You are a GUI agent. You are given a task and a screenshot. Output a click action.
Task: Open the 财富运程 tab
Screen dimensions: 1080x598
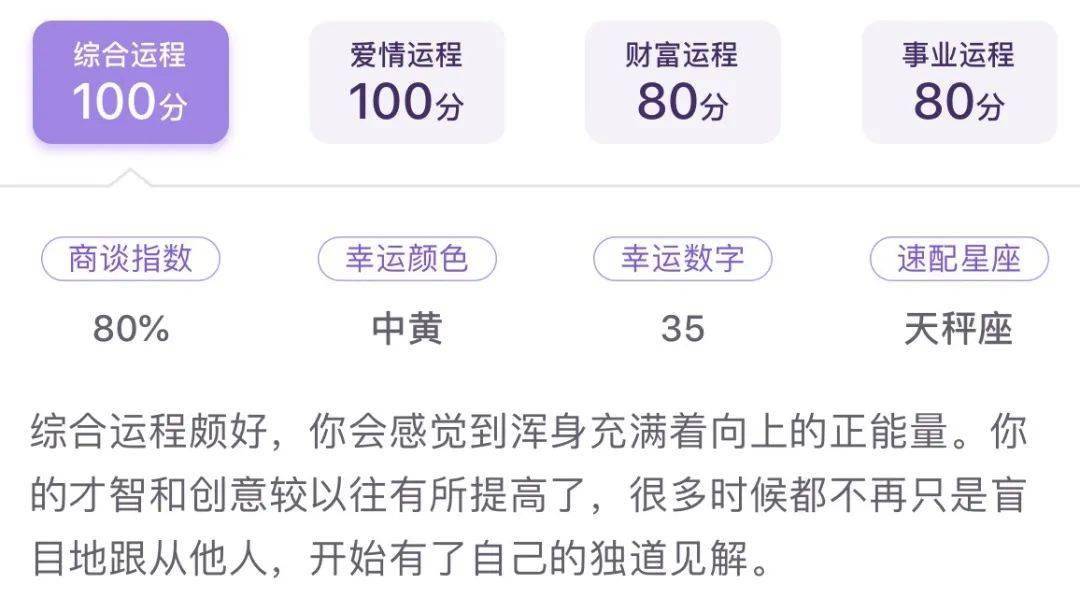(x=682, y=81)
